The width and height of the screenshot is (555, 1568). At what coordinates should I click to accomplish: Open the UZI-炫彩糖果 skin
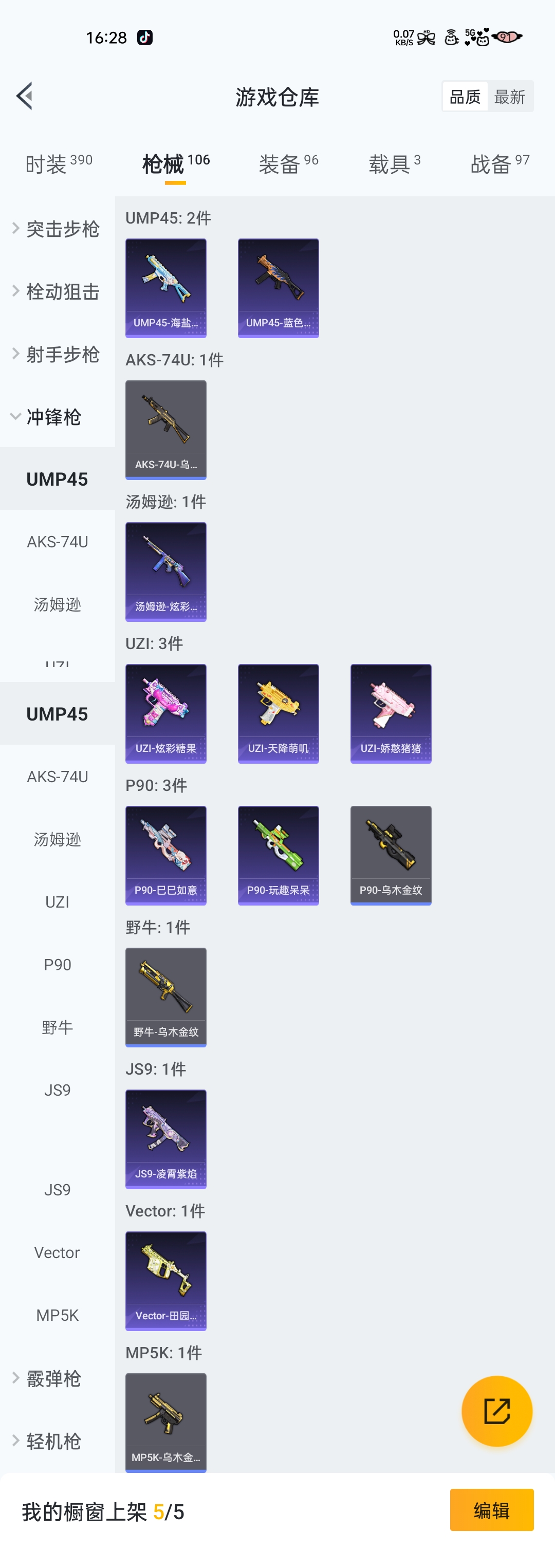point(165,713)
